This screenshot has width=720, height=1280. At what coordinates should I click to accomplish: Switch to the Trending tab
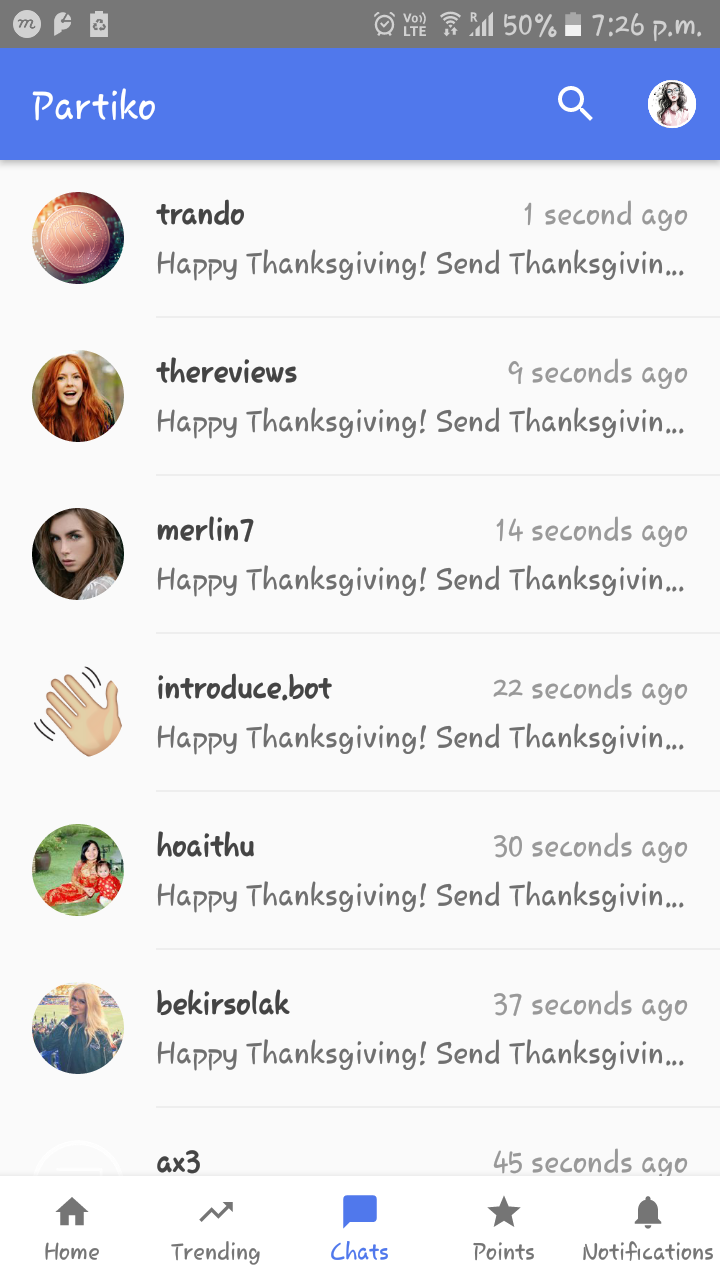215,1229
